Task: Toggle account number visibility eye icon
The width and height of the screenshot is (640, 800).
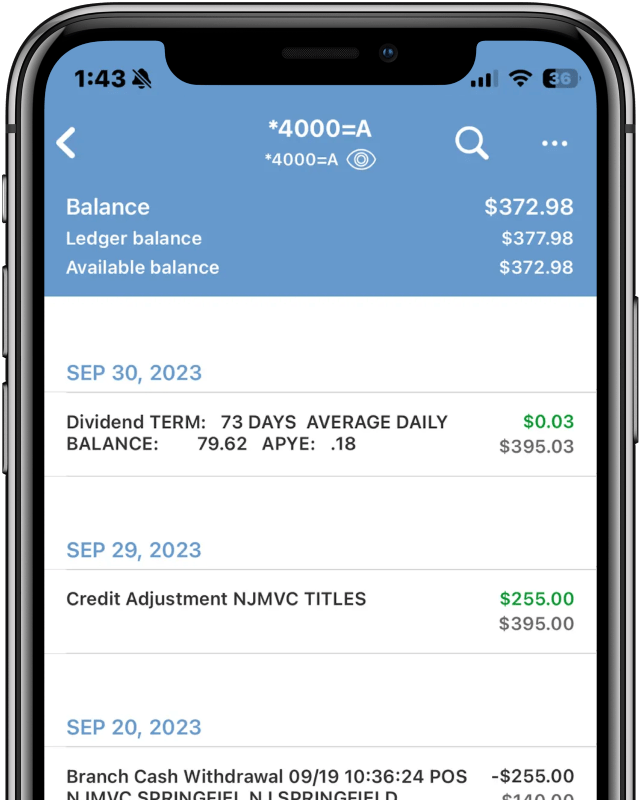Action: tap(361, 160)
